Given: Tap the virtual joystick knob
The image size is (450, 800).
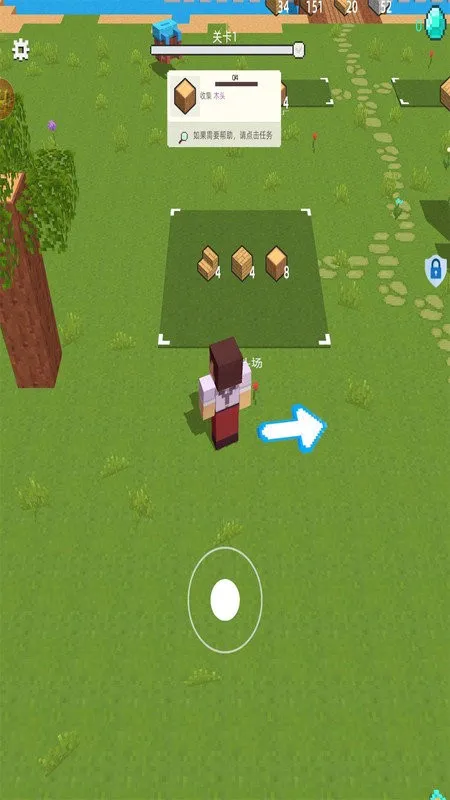Looking at the screenshot, I should pyautogui.click(x=225, y=599).
